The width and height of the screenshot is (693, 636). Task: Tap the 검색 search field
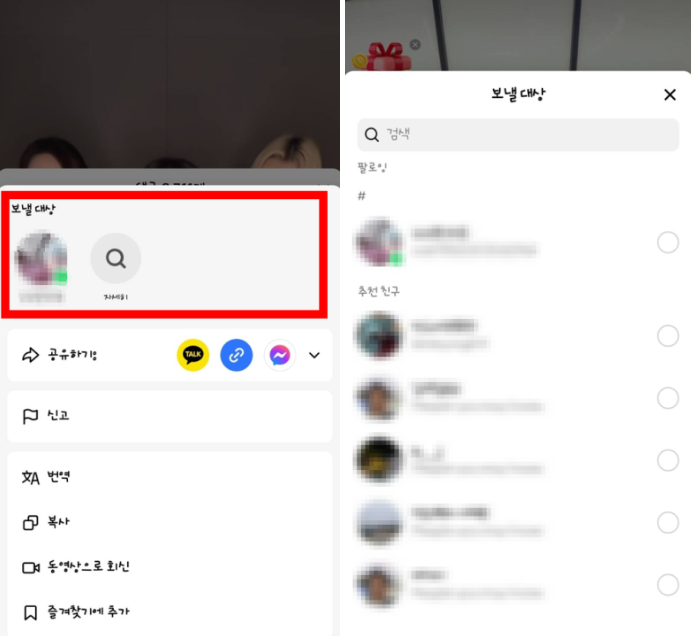[x=518, y=134]
